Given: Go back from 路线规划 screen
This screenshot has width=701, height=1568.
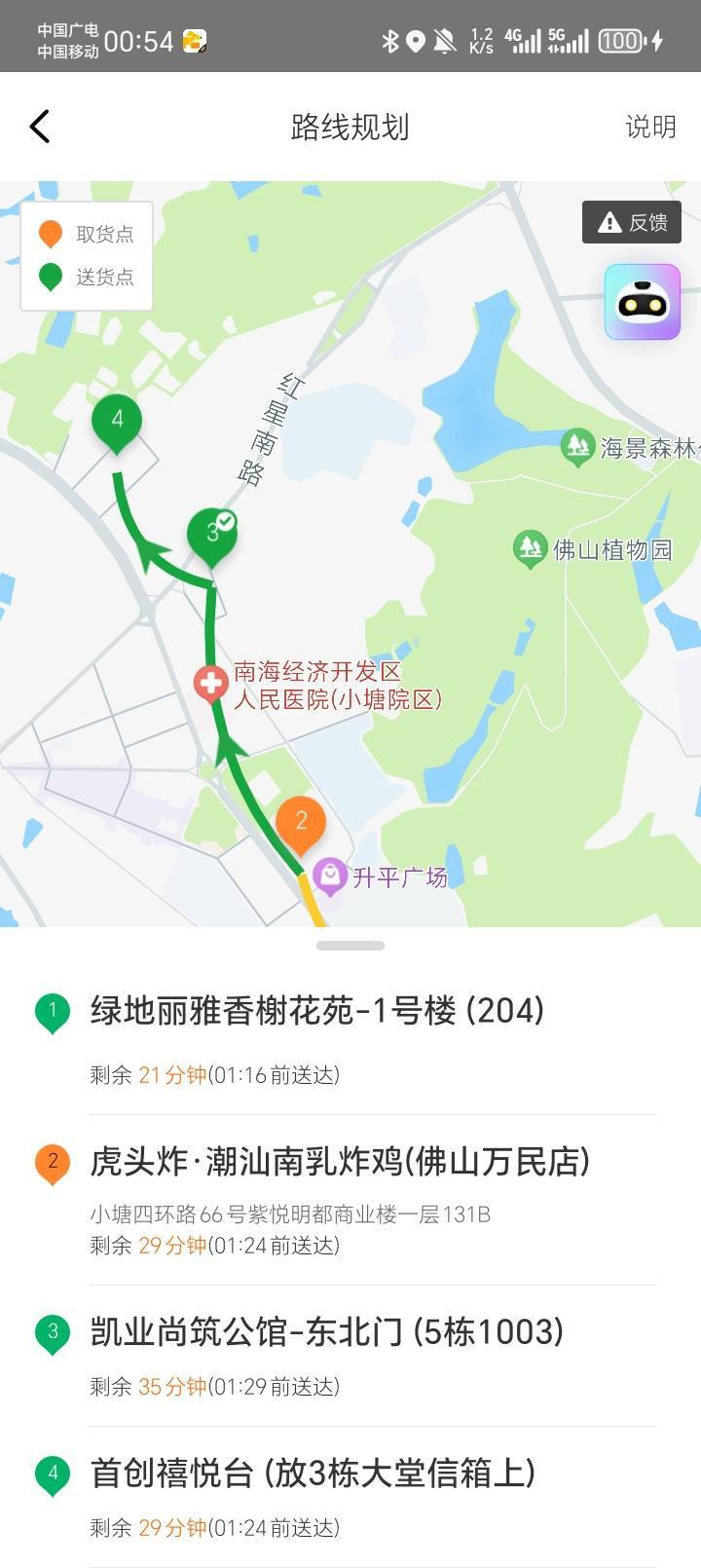Looking at the screenshot, I should (40, 127).
